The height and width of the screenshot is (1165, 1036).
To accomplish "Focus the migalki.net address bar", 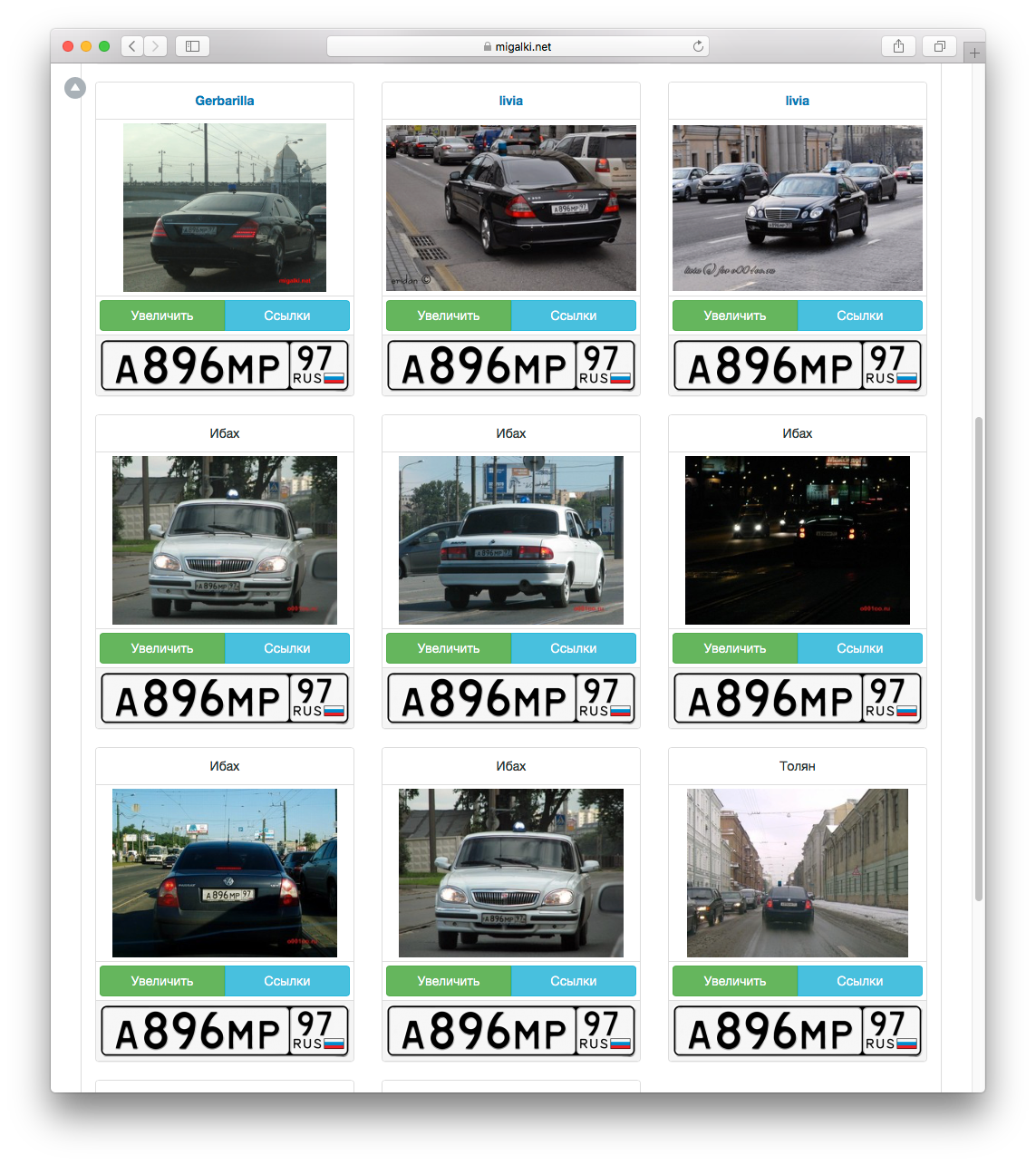I will click(518, 46).
